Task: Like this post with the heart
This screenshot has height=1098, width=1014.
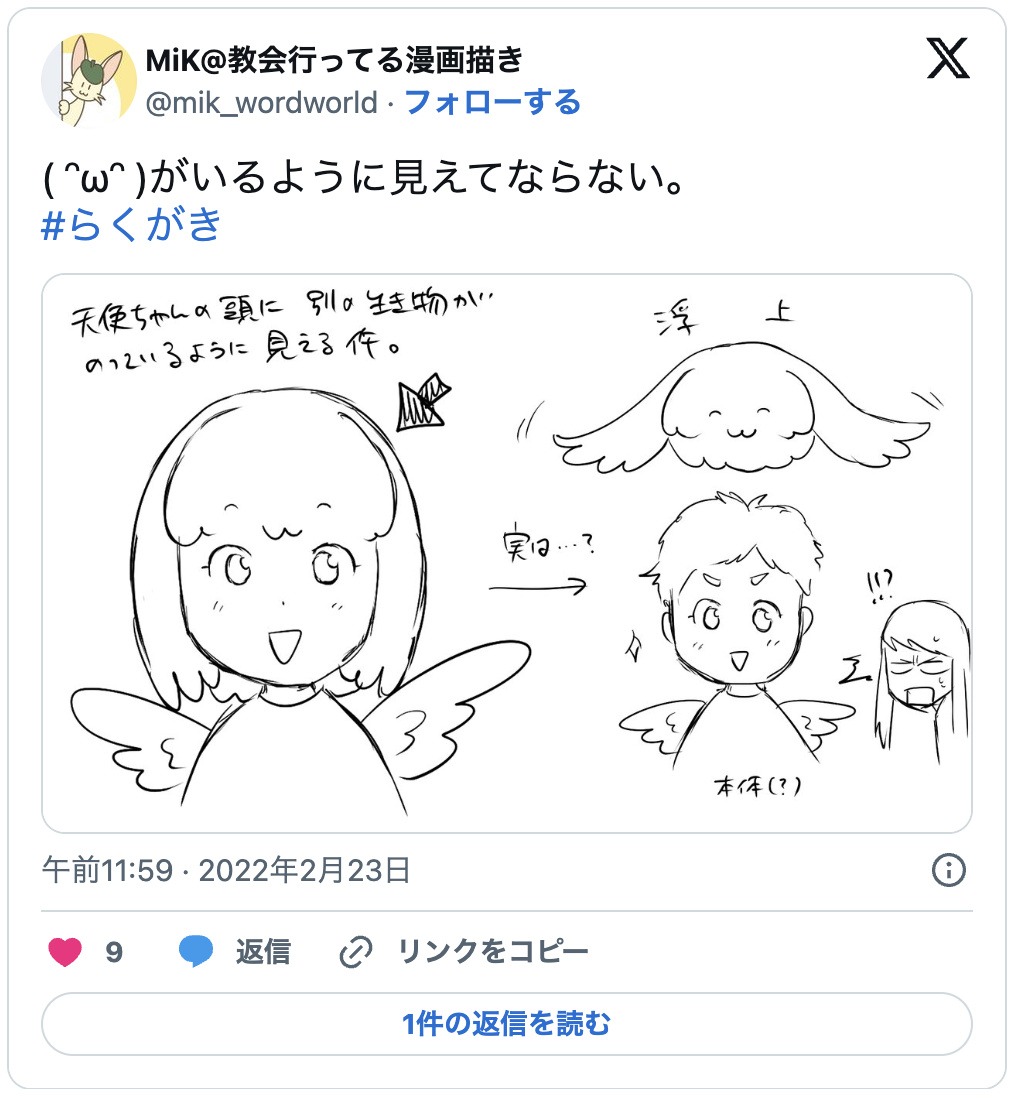Action: [x=66, y=952]
